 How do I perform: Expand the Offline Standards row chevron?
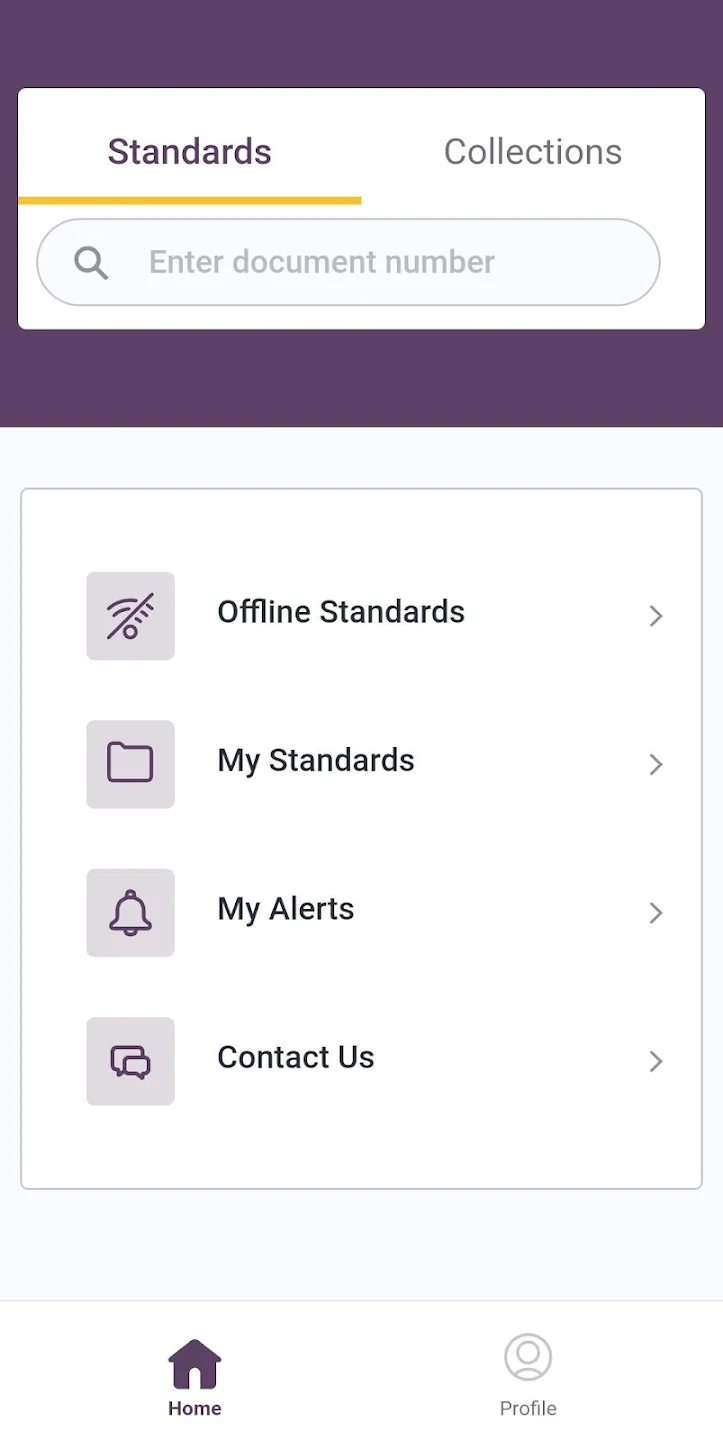click(656, 616)
